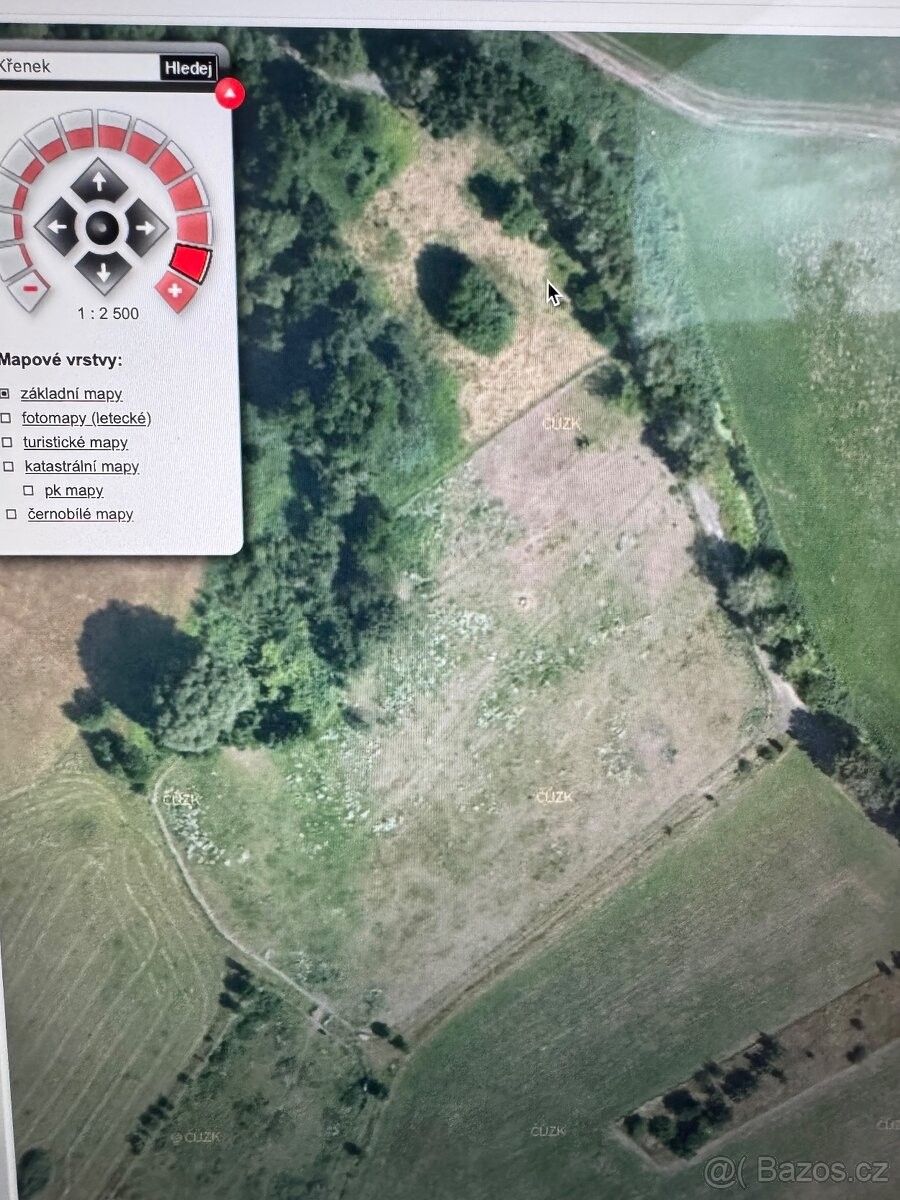This screenshot has width=900, height=1200.
Task: Enable the černobílé mapy layer
Action: pos(12,514)
